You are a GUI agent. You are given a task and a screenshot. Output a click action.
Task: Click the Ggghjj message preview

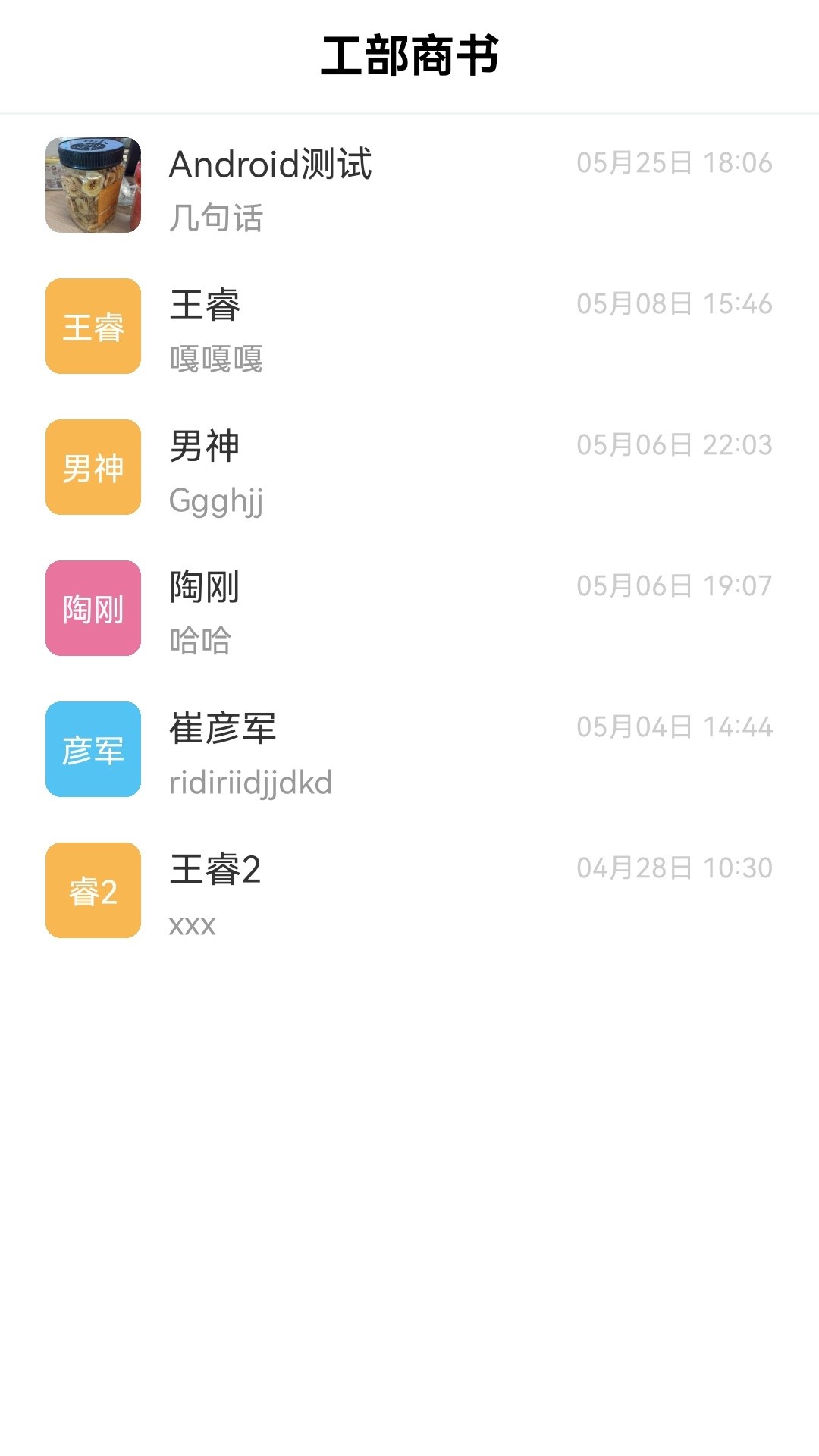[215, 500]
